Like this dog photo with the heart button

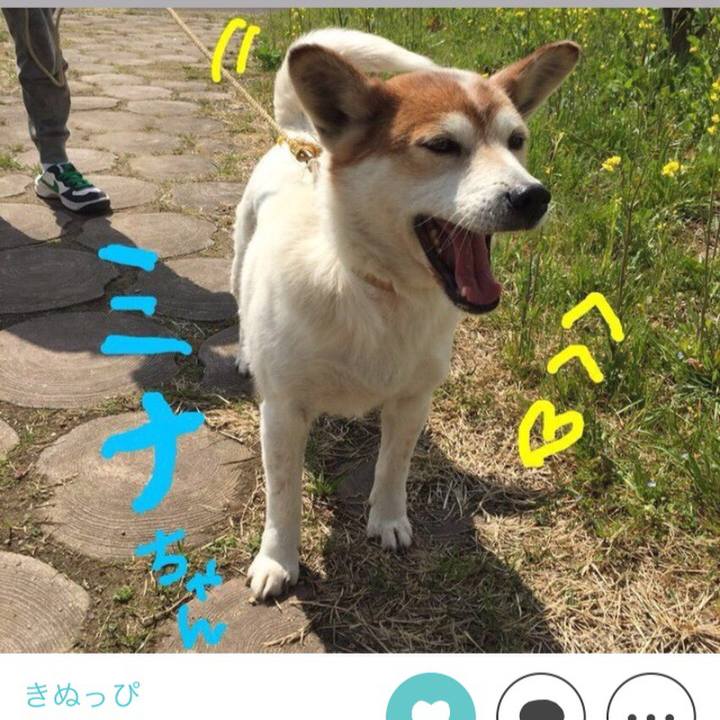point(430,705)
